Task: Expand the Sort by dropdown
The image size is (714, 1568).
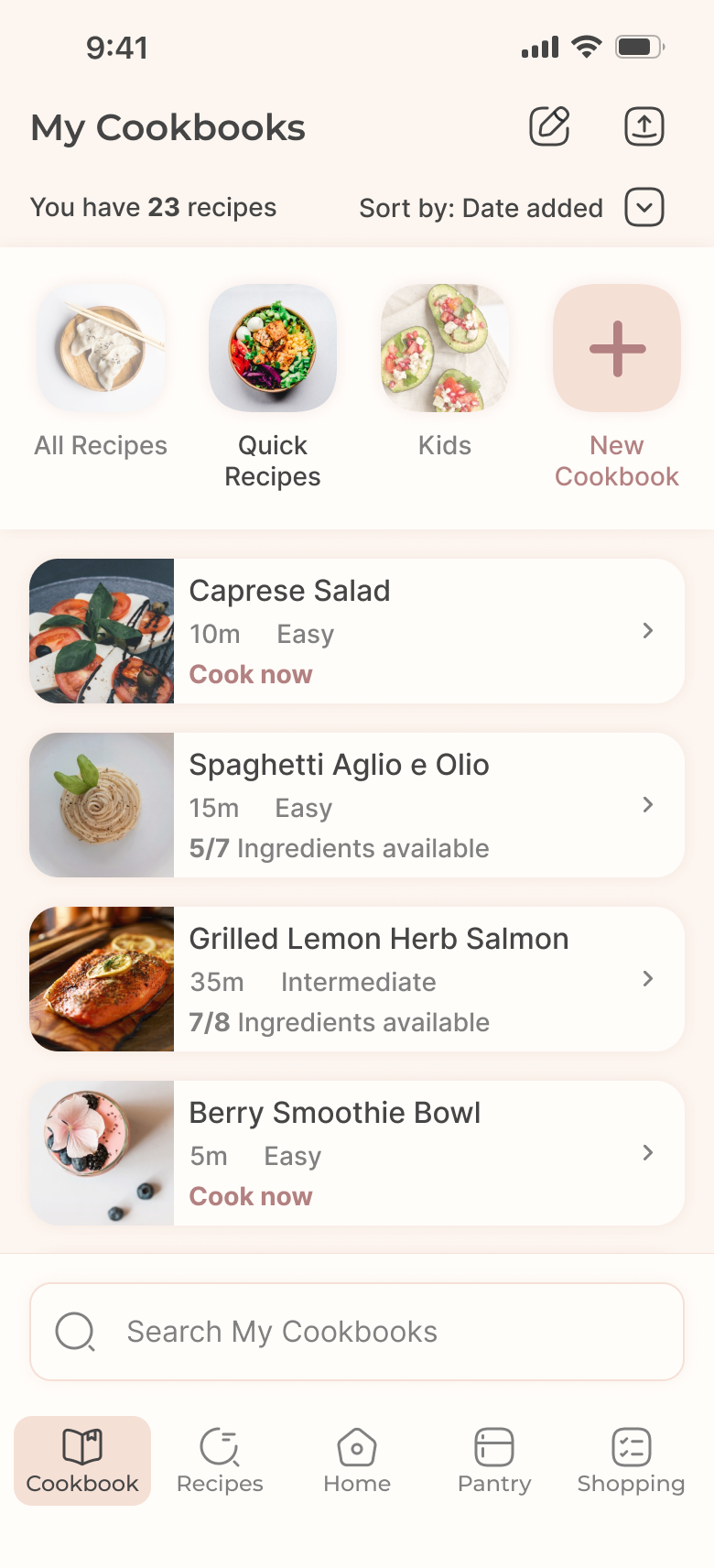Action: point(644,207)
